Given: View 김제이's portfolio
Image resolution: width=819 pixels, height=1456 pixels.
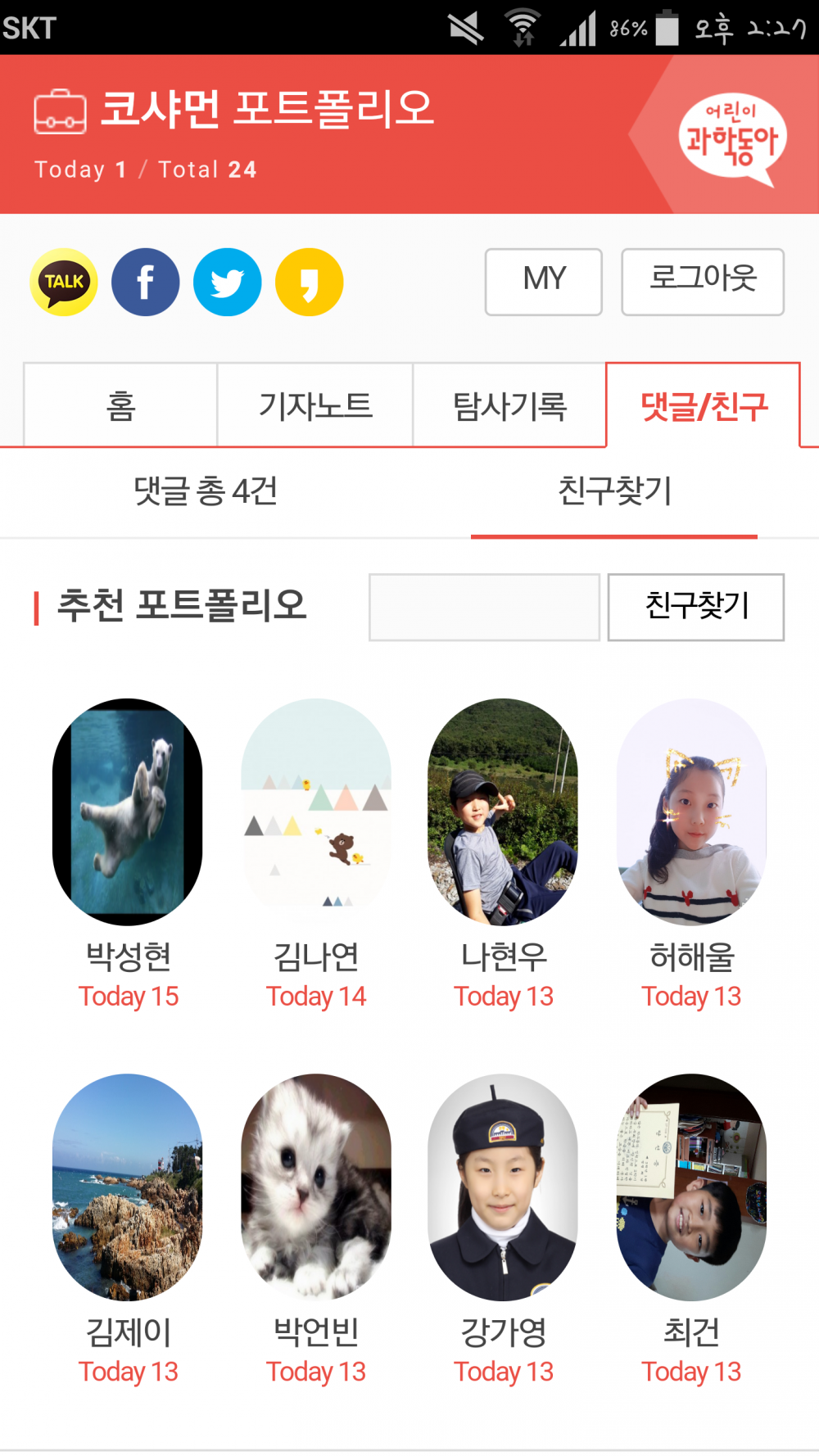Looking at the screenshot, I should tap(128, 1187).
